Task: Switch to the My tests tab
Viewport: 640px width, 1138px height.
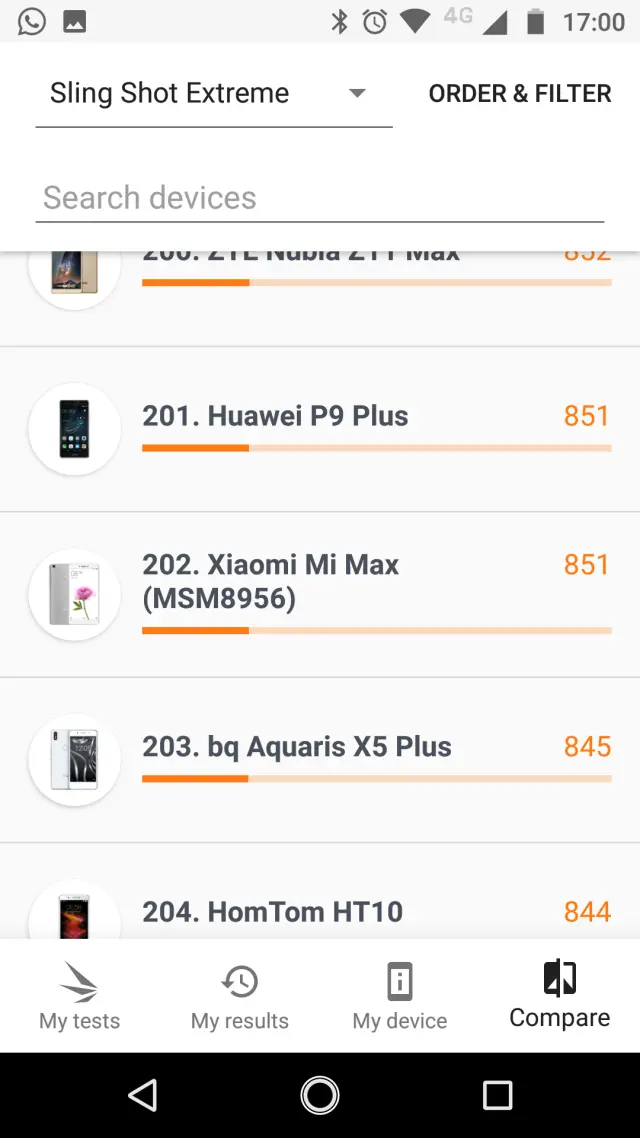Action: pyautogui.click(x=80, y=996)
